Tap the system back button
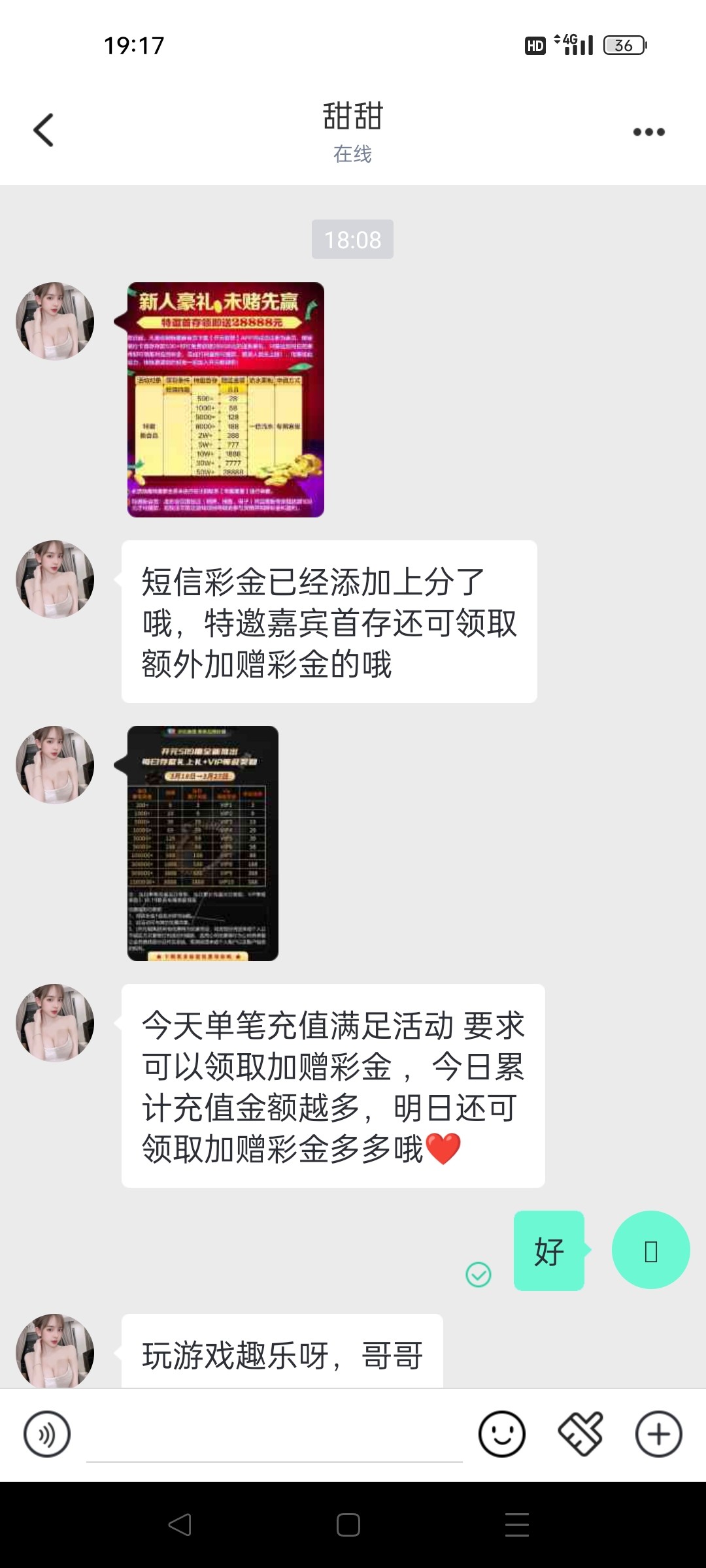This screenshot has height=1568, width=706. (x=180, y=1525)
